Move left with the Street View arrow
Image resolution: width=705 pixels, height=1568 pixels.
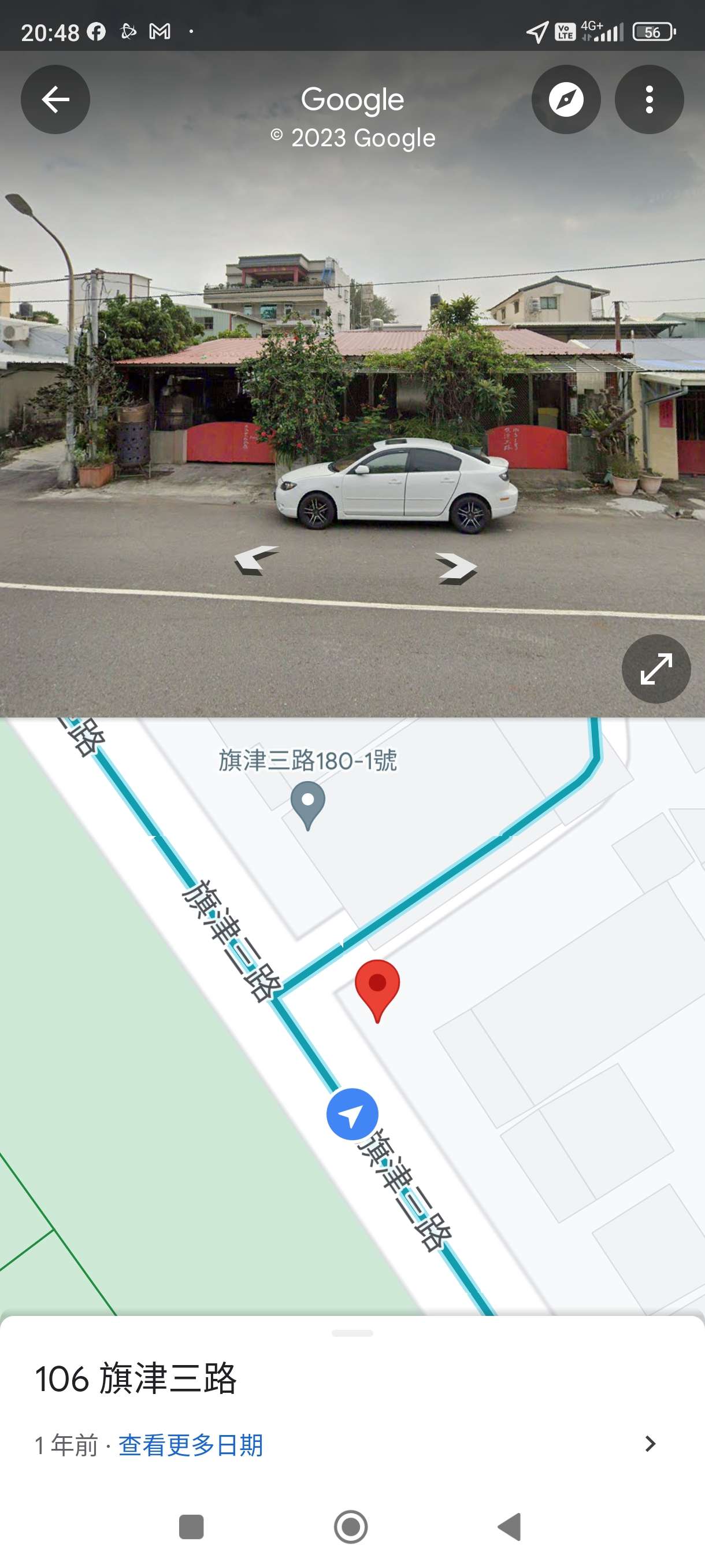pos(255,560)
